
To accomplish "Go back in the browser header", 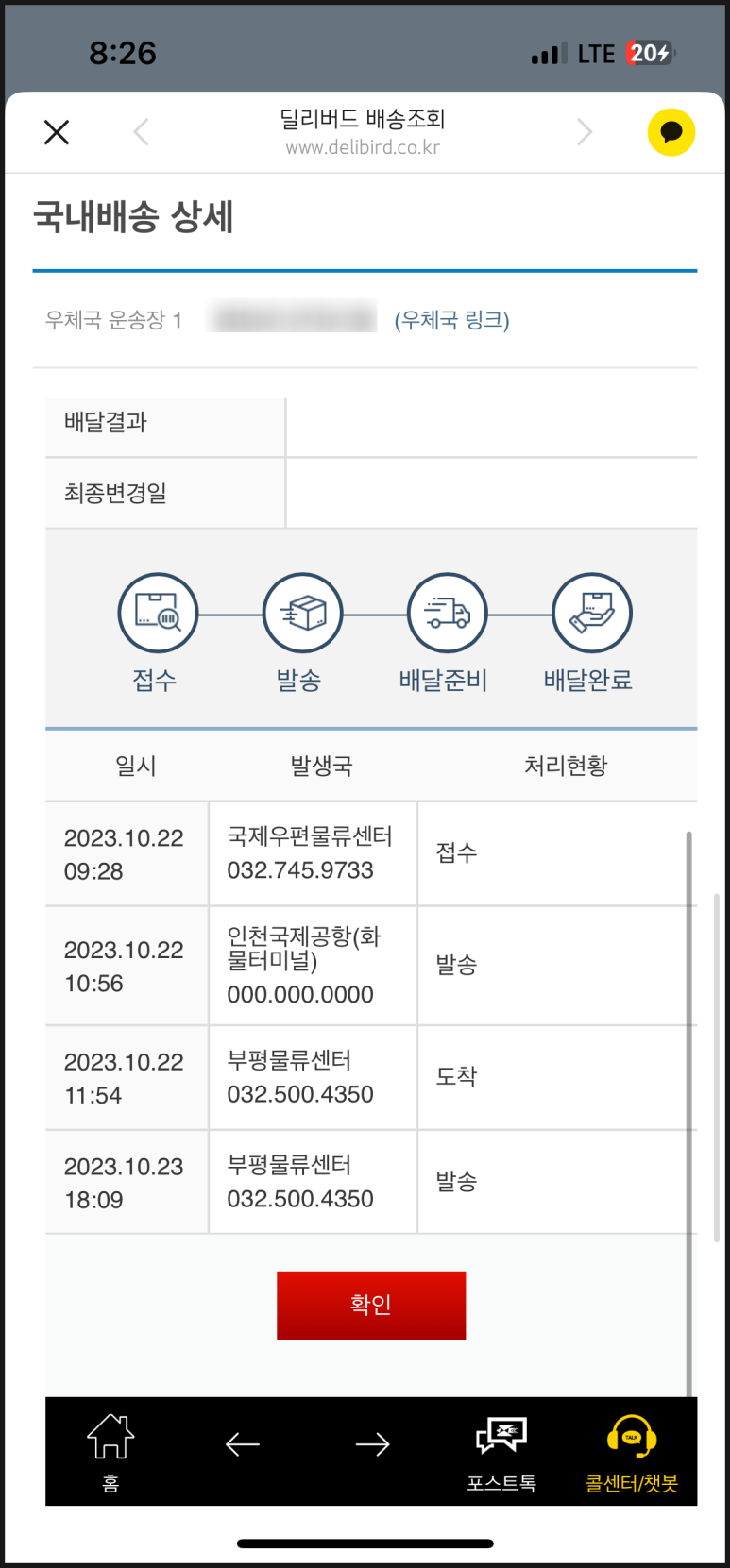I will coord(142,132).
